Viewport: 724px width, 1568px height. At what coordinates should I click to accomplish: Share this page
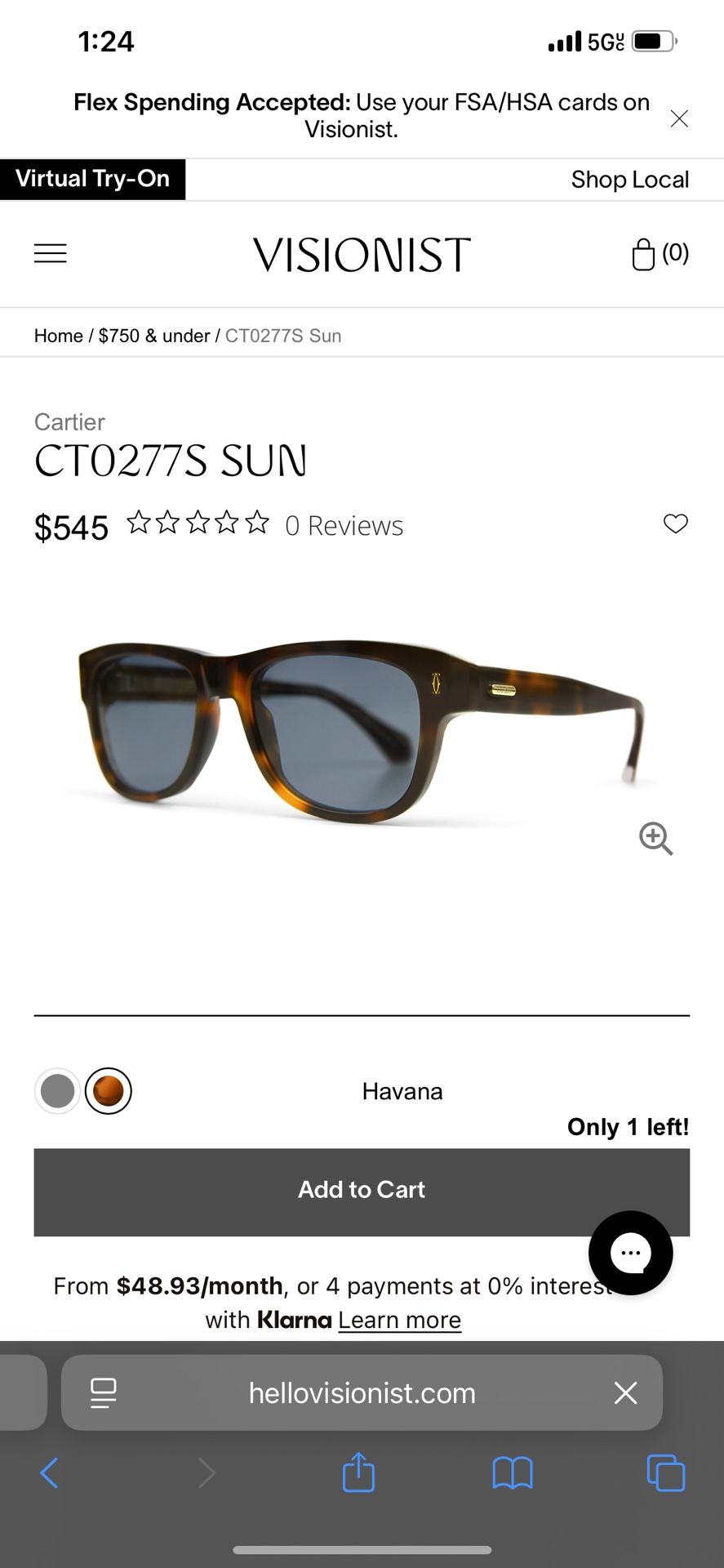[358, 1473]
